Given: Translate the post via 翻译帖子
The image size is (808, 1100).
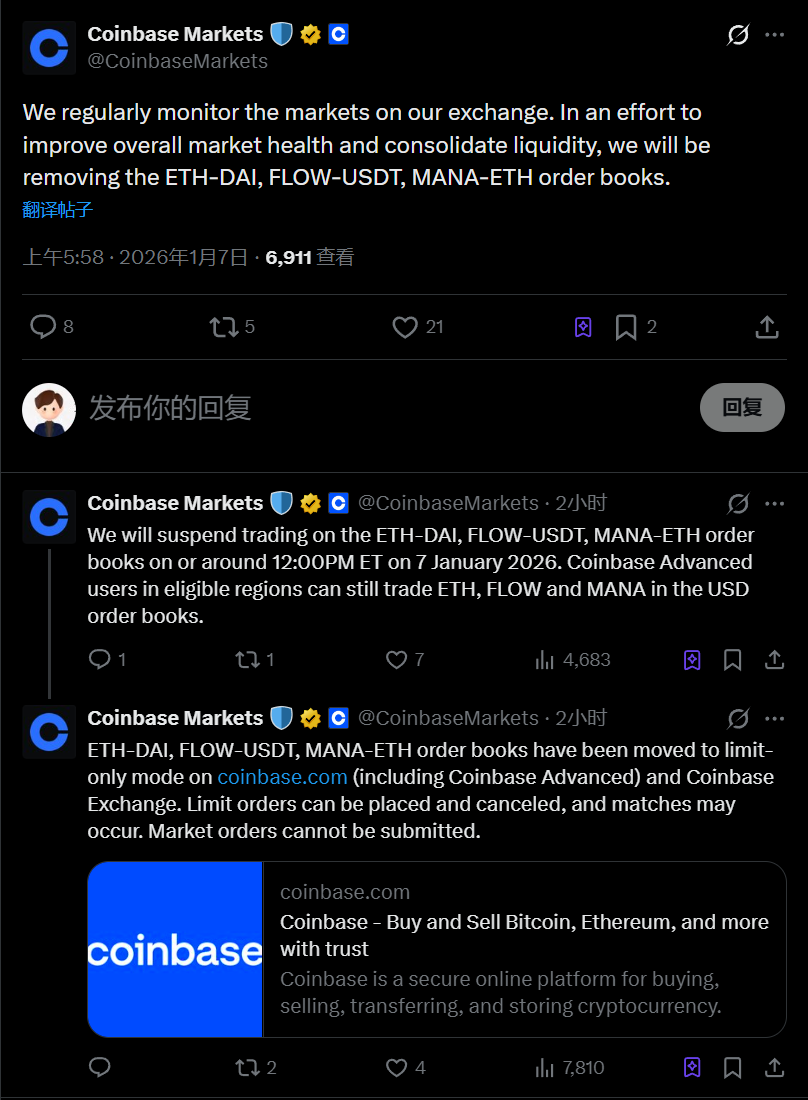Looking at the screenshot, I should point(58,210).
